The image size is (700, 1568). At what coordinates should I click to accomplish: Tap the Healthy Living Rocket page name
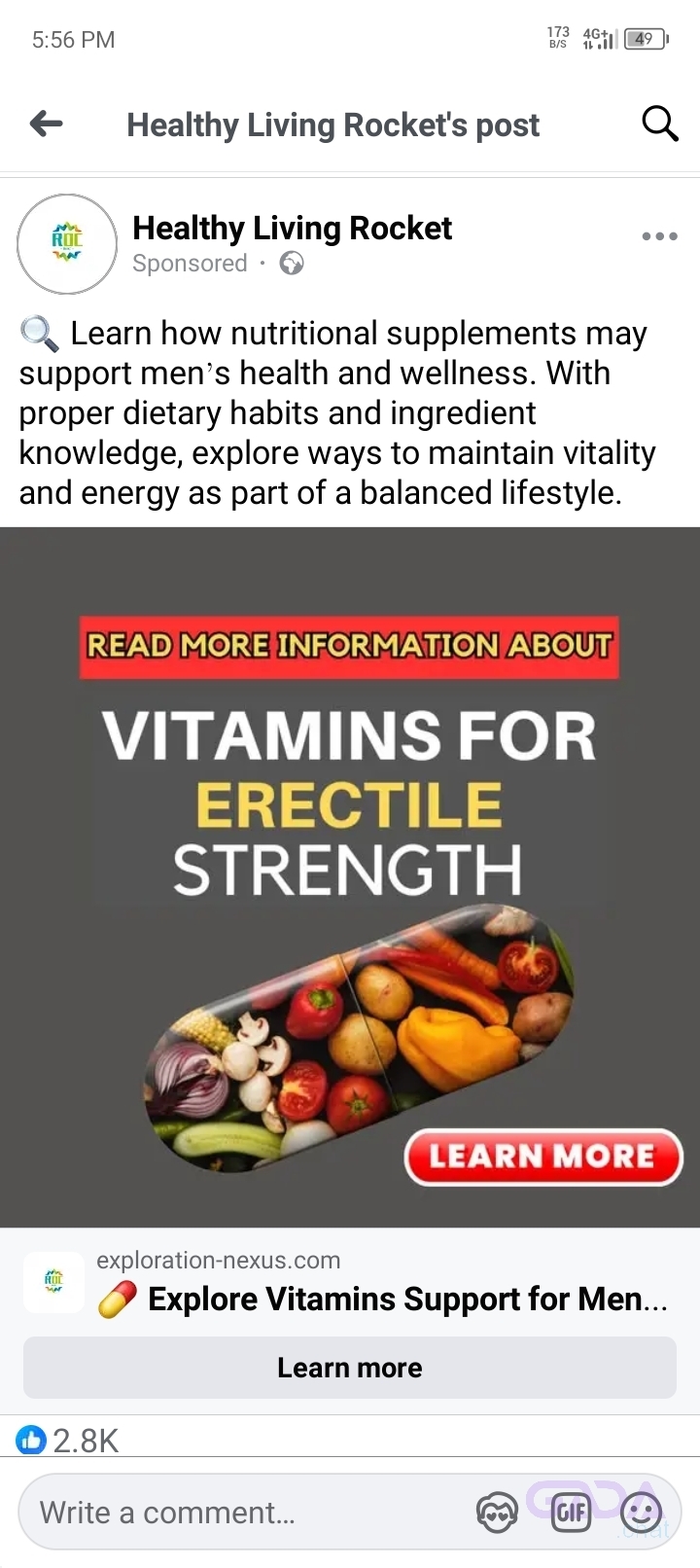(292, 228)
